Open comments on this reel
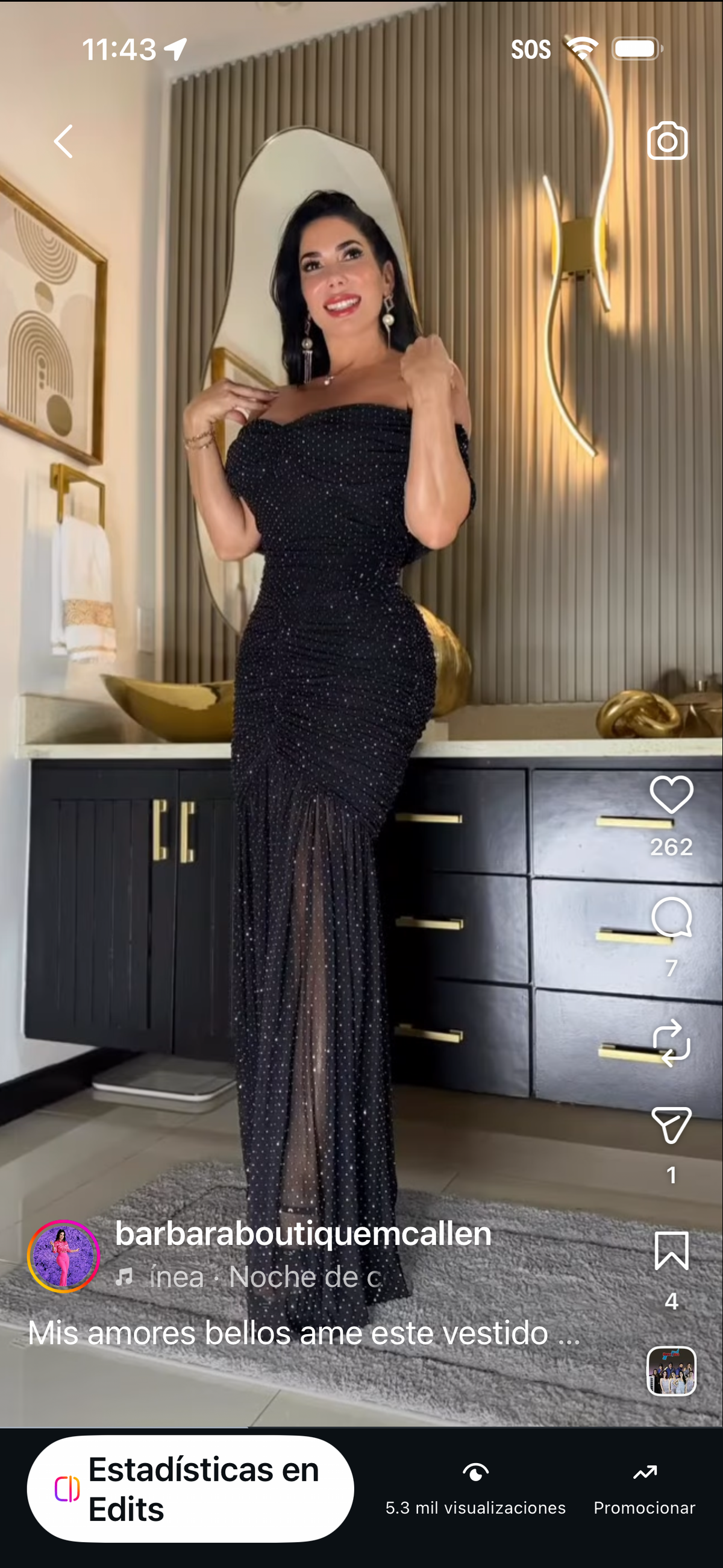Screen dimensions: 723x1568 (x=671, y=917)
